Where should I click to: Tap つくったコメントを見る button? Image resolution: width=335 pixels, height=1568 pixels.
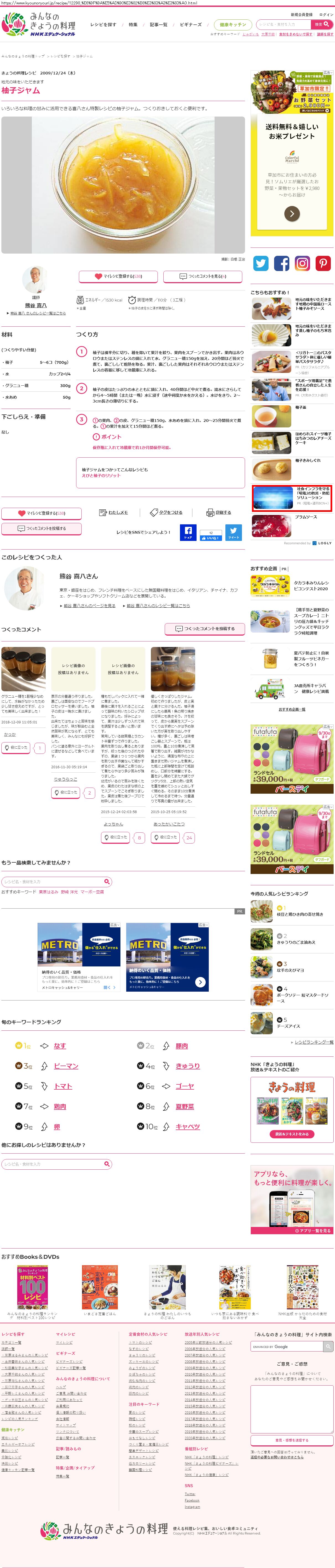[203, 276]
